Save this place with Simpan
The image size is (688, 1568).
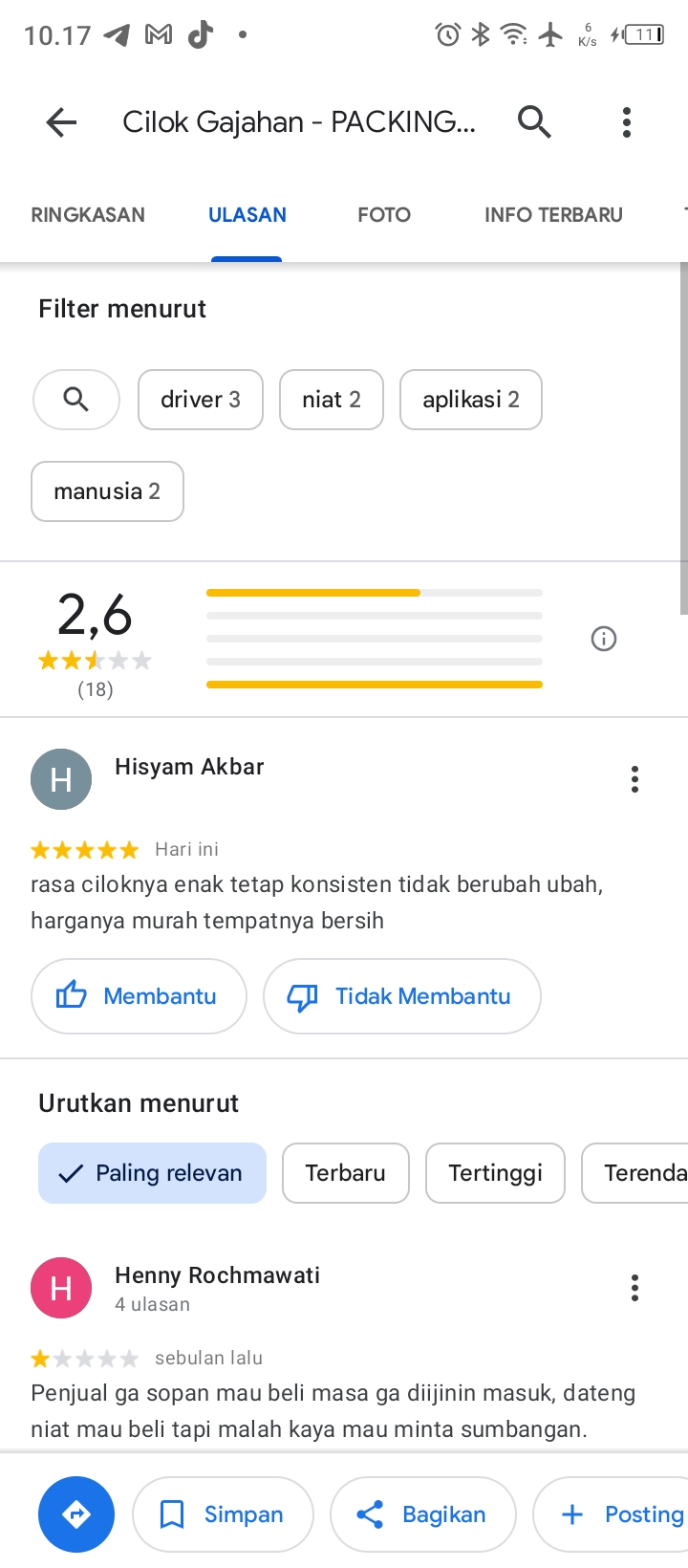tap(223, 1514)
